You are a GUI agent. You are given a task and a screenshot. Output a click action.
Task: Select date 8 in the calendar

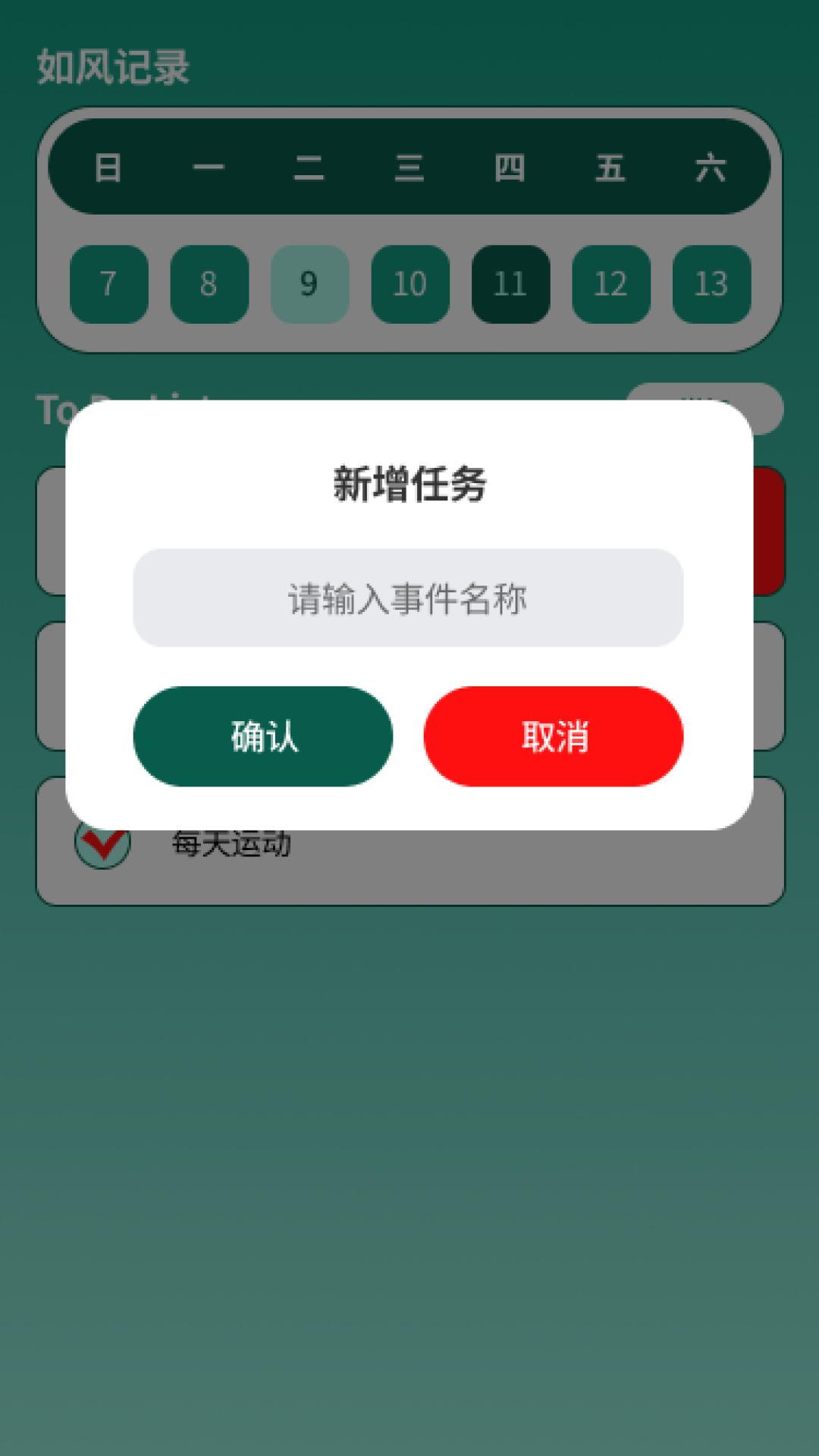209,285
